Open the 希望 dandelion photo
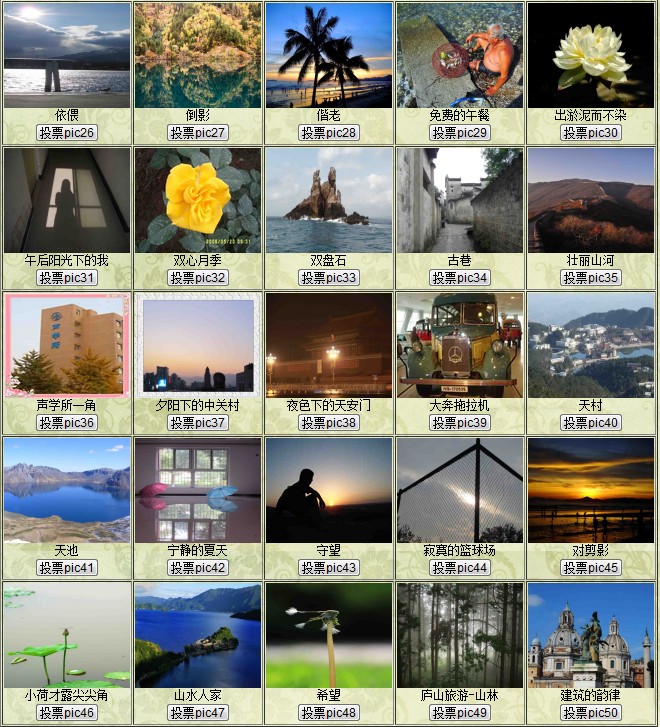Image resolution: width=660 pixels, height=727 pixels. (x=329, y=635)
